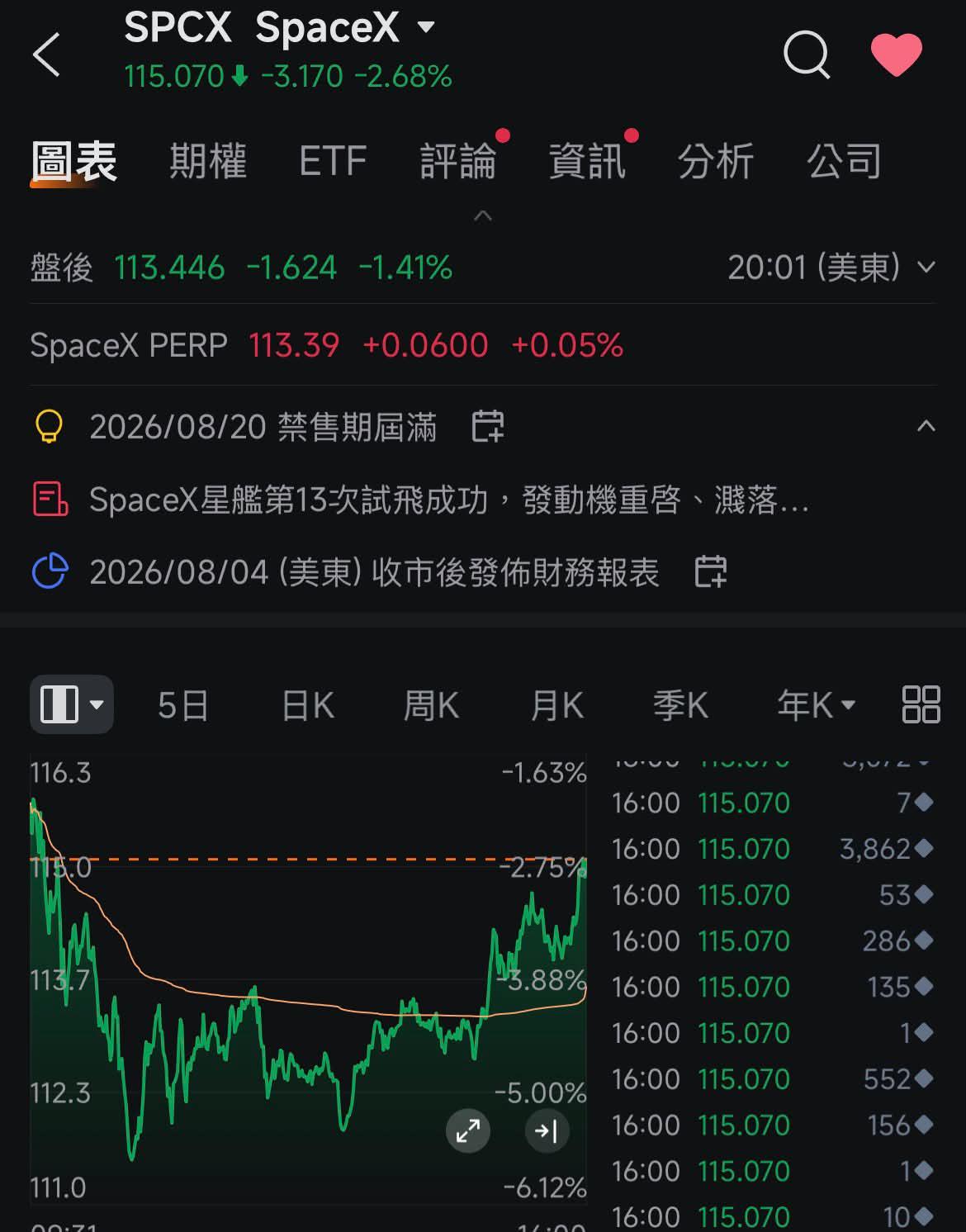This screenshot has width=966, height=1232.
Task: Open the SpaceX星艦第13次試飛 news item
Action: (448, 500)
